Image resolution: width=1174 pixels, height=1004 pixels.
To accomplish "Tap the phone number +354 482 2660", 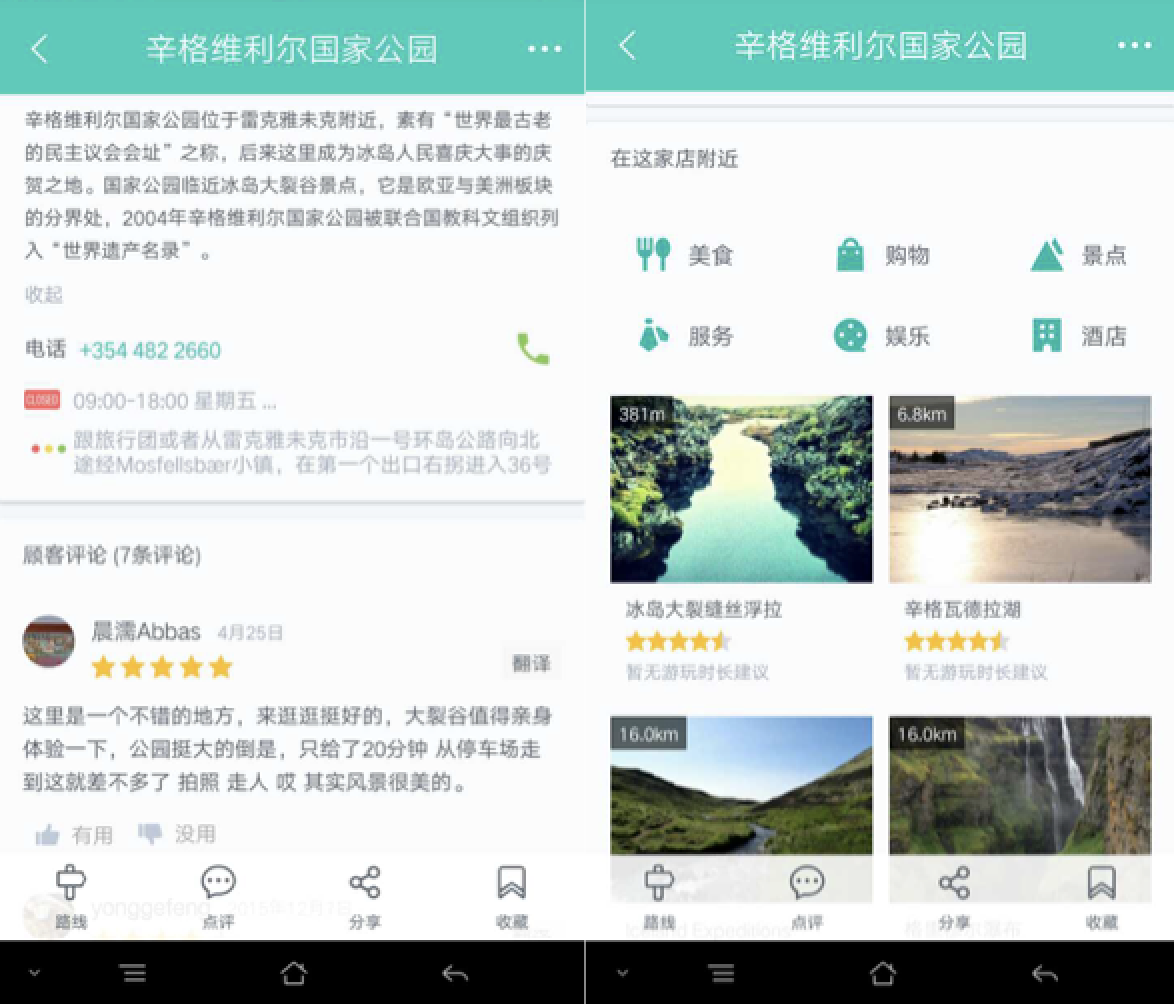I will point(150,350).
